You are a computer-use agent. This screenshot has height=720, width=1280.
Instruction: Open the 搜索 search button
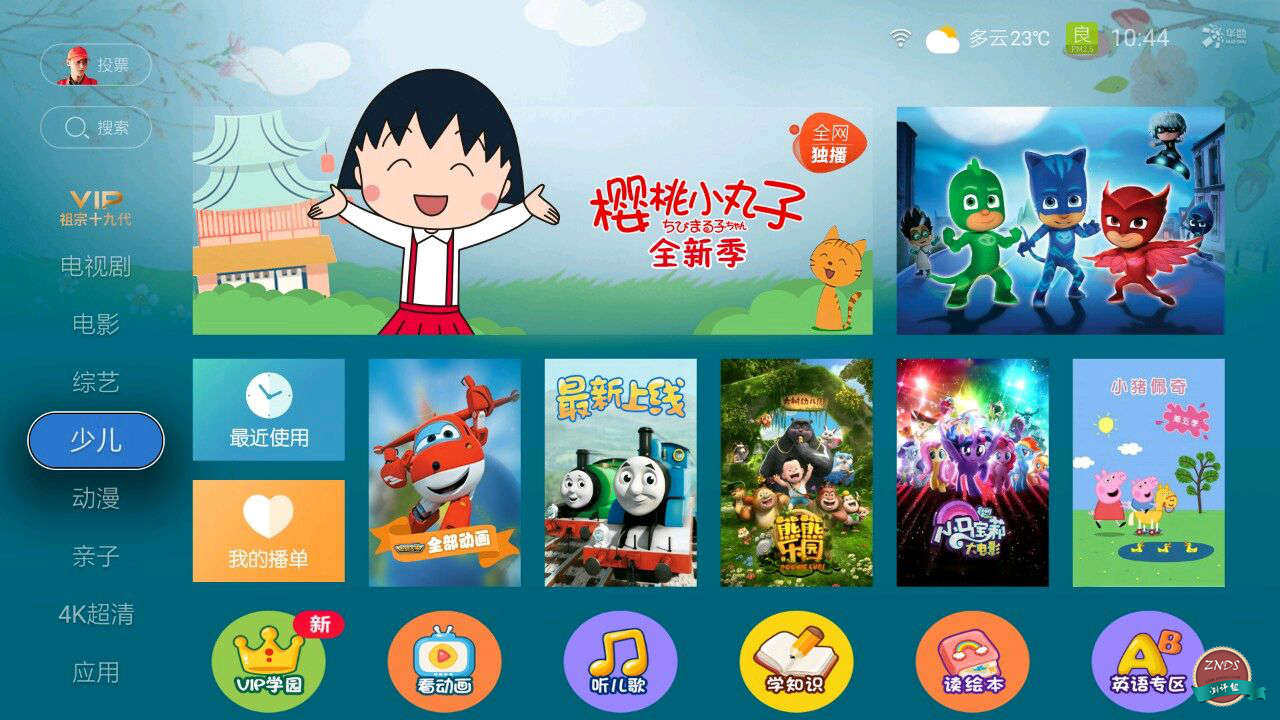[x=96, y=128]
